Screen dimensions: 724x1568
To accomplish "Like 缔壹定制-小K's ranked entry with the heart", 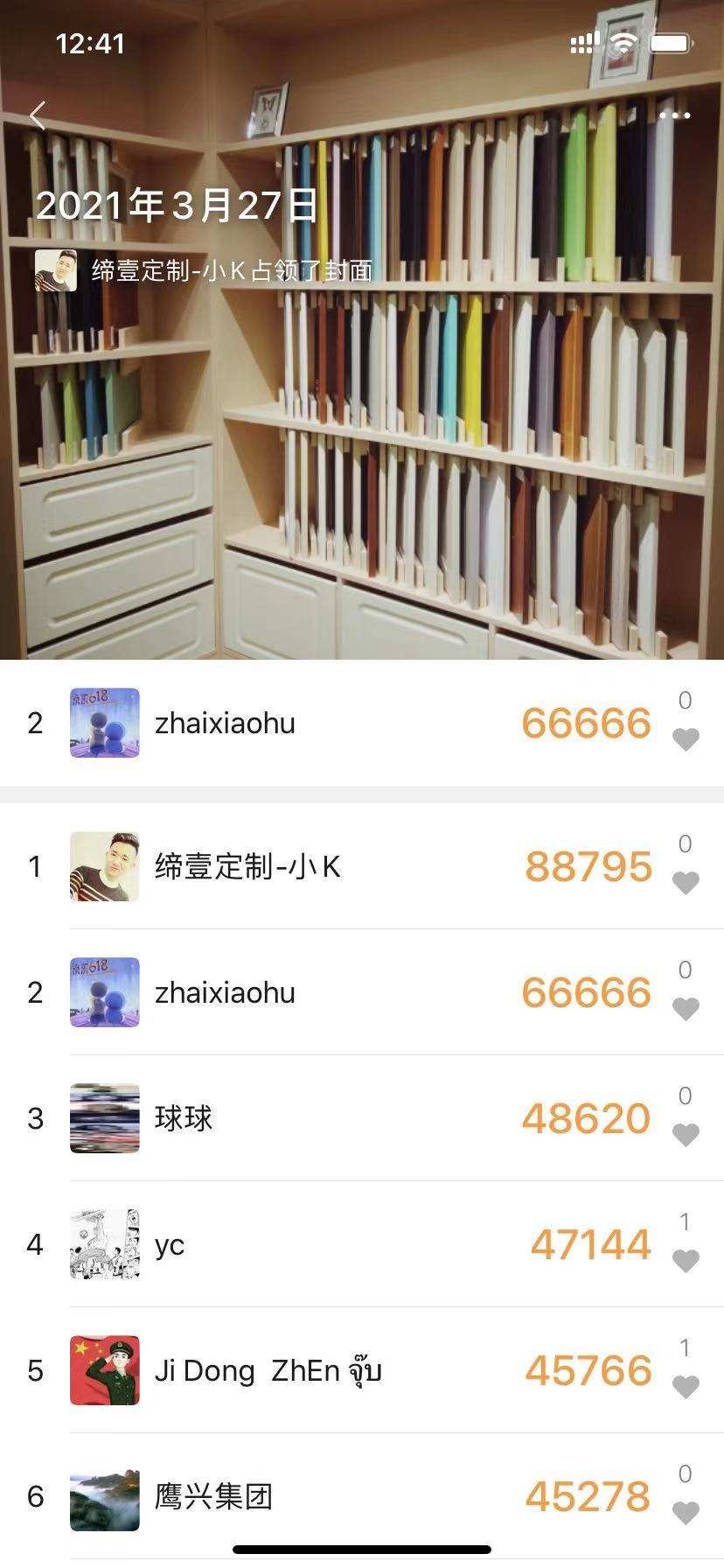I will click(686, 884).
